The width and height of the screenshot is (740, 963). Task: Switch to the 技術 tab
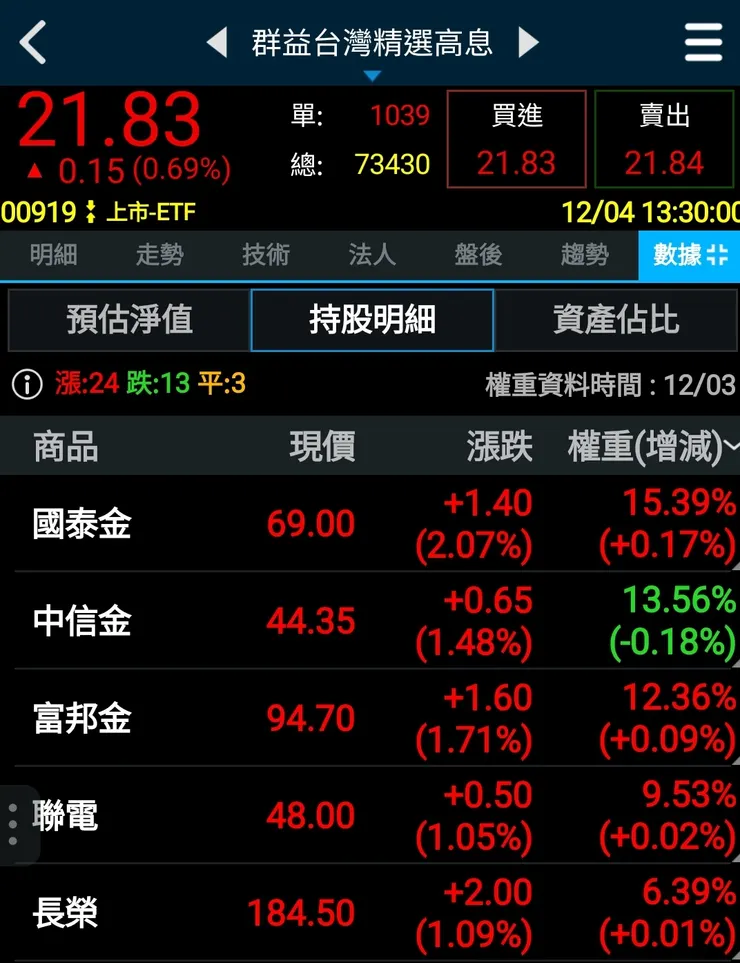pyautogui.click(x=264, y=255)
